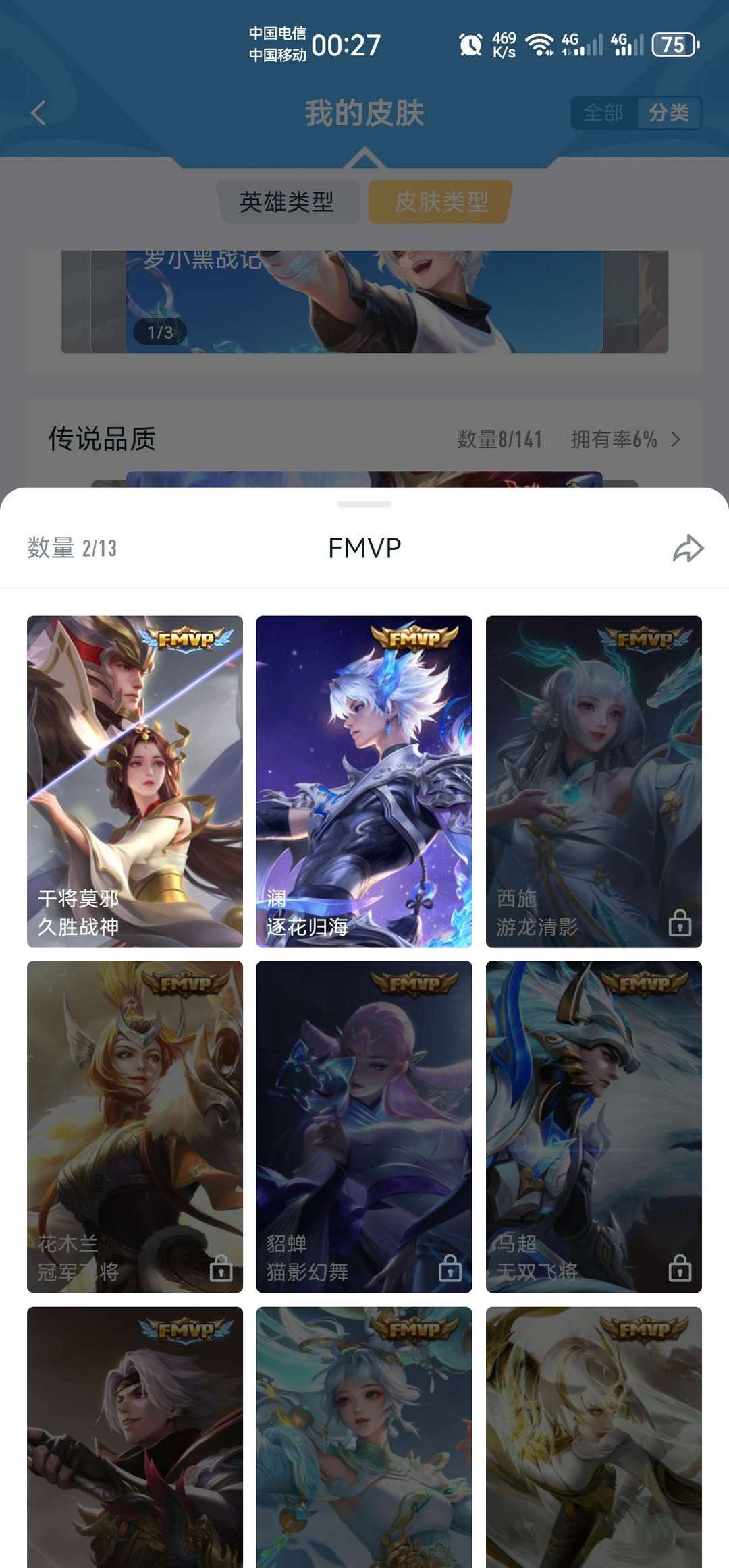
Task: Select the 分类 view
Action: coord(668,113)
